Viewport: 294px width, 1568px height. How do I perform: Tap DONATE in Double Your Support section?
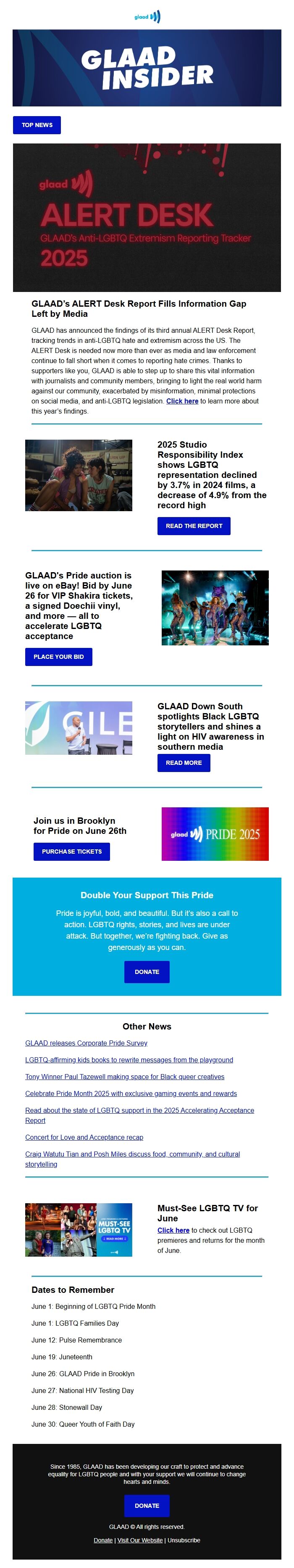(x=147, y=972)
